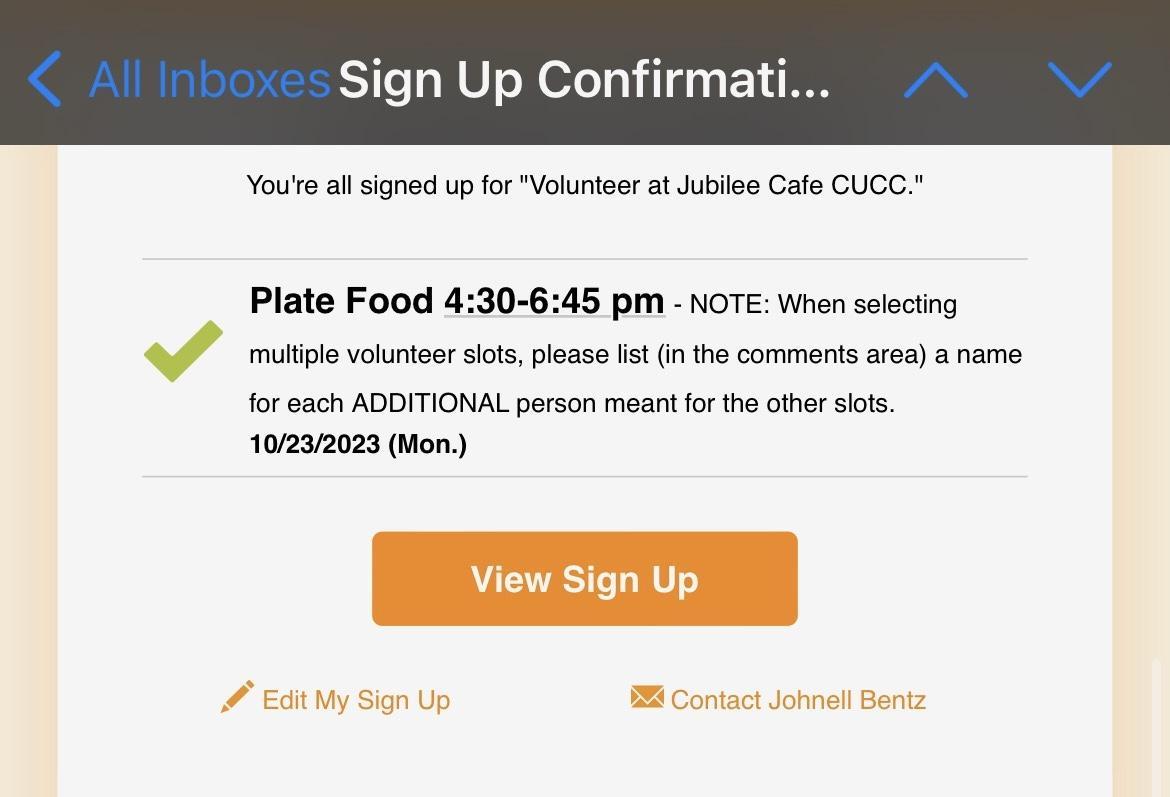Jump to the previous email with up arrow
This screenshot has height=797, width=1170.
pyautogui.click(x=935, y=80)
